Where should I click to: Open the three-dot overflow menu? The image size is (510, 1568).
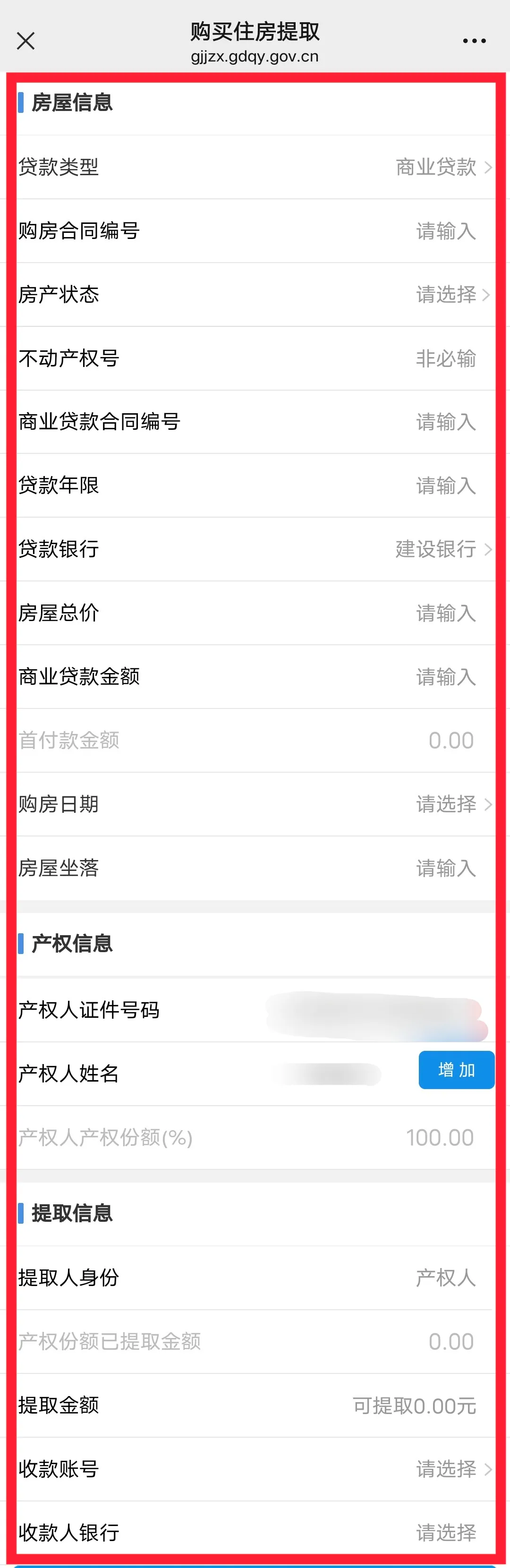coord(474,41)
